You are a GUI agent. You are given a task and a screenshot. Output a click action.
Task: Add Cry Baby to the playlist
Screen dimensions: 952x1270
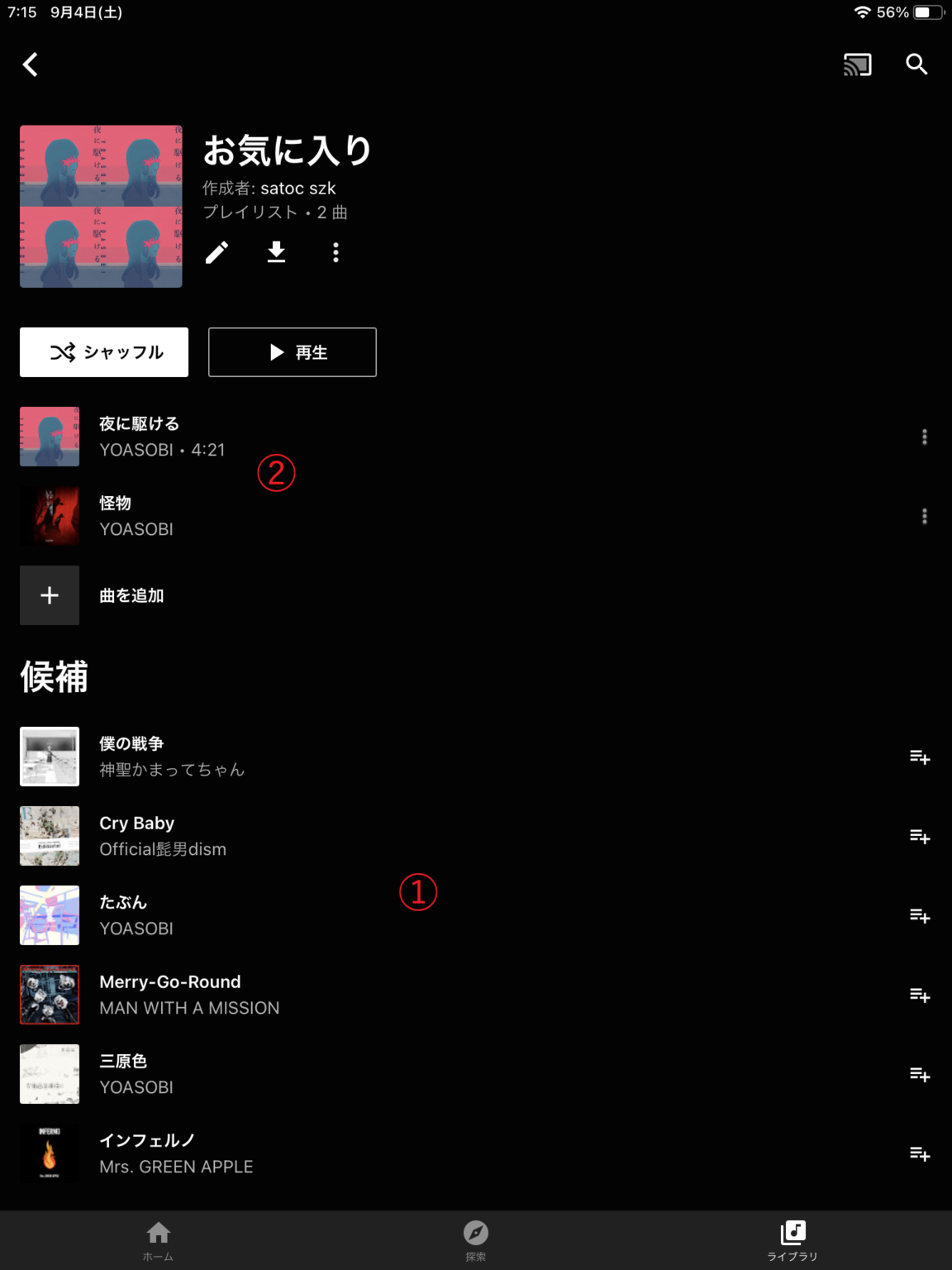coord(920,836)
